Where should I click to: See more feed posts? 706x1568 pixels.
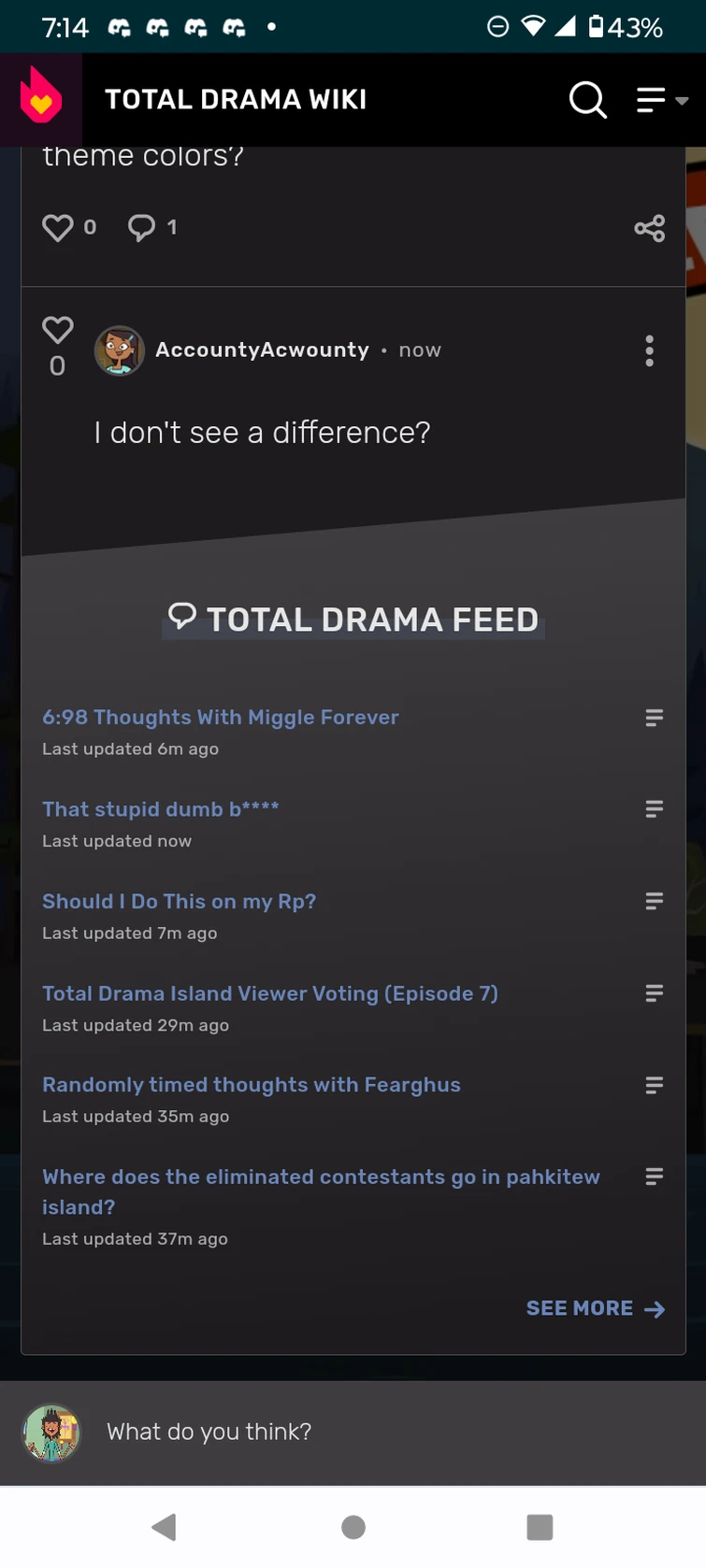click(x=595, y=1308)
